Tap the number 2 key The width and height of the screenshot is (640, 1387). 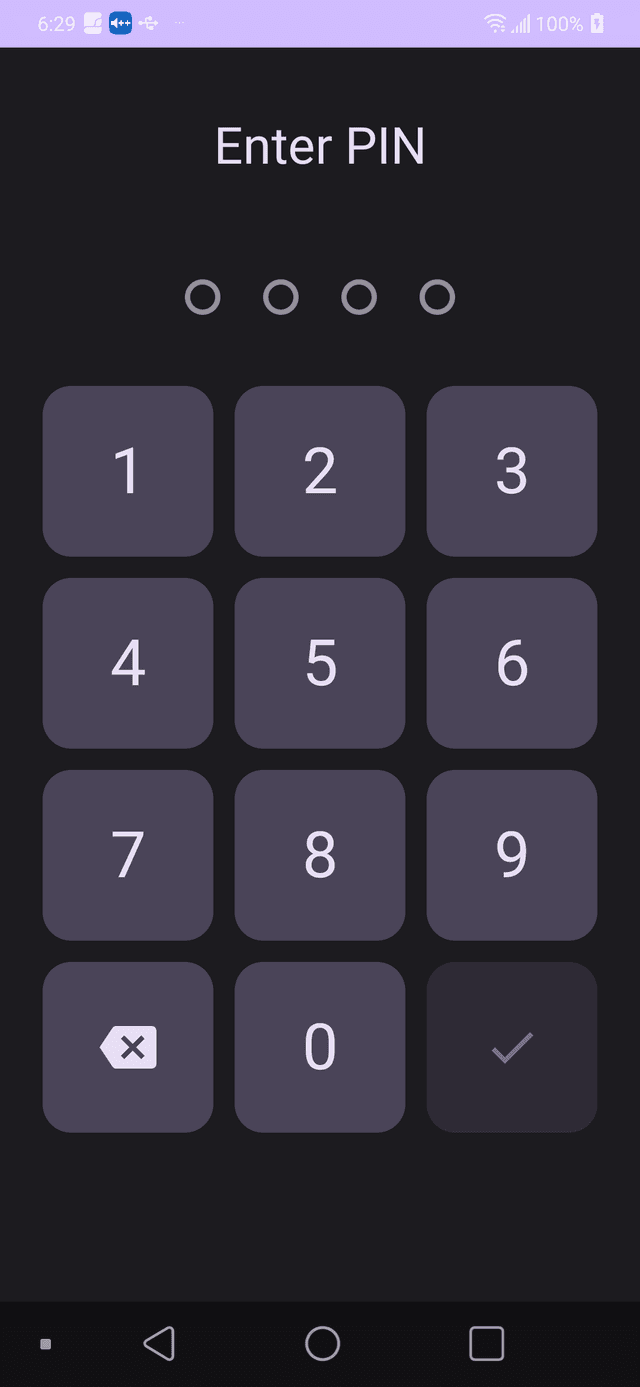click(320, 471)
